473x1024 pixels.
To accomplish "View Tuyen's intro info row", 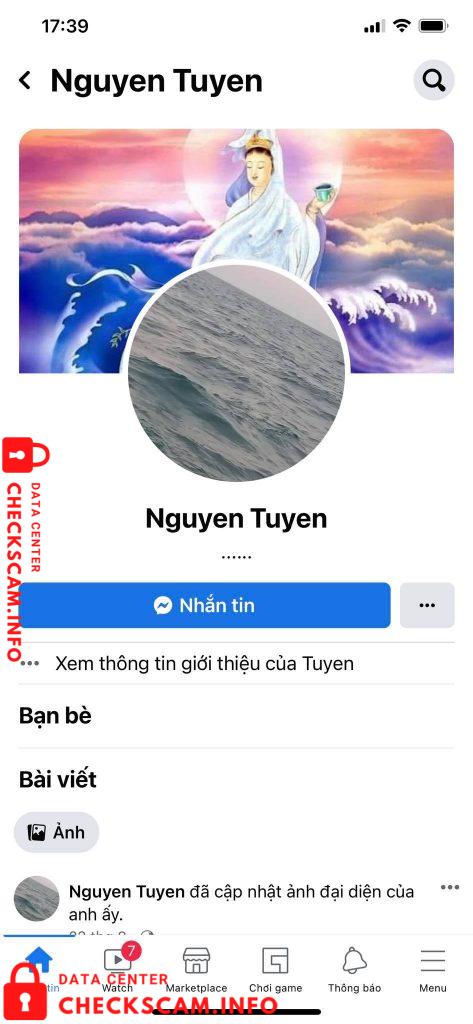I will coord(236,664).
